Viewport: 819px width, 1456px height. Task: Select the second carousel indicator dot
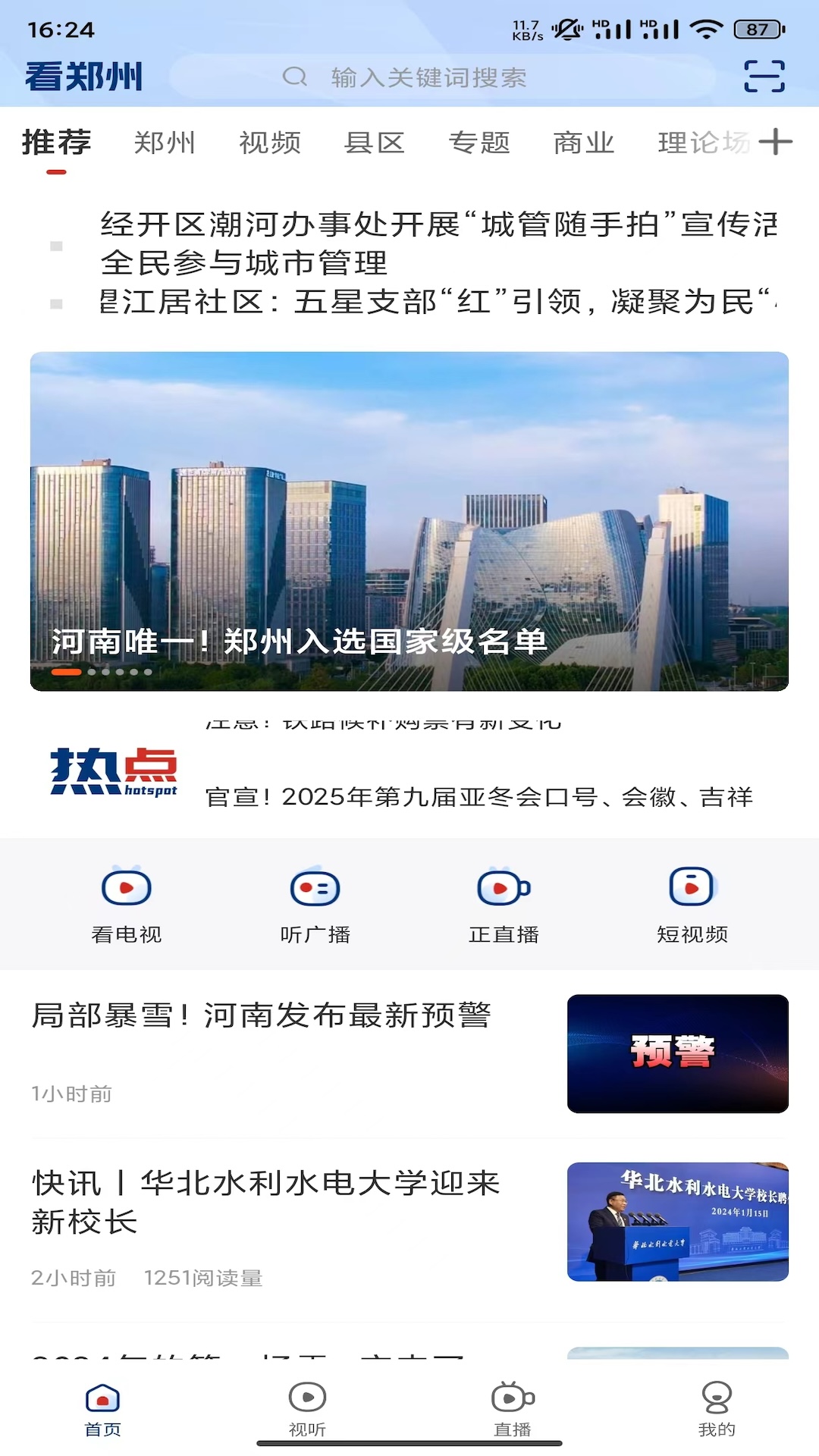(93, 672)
